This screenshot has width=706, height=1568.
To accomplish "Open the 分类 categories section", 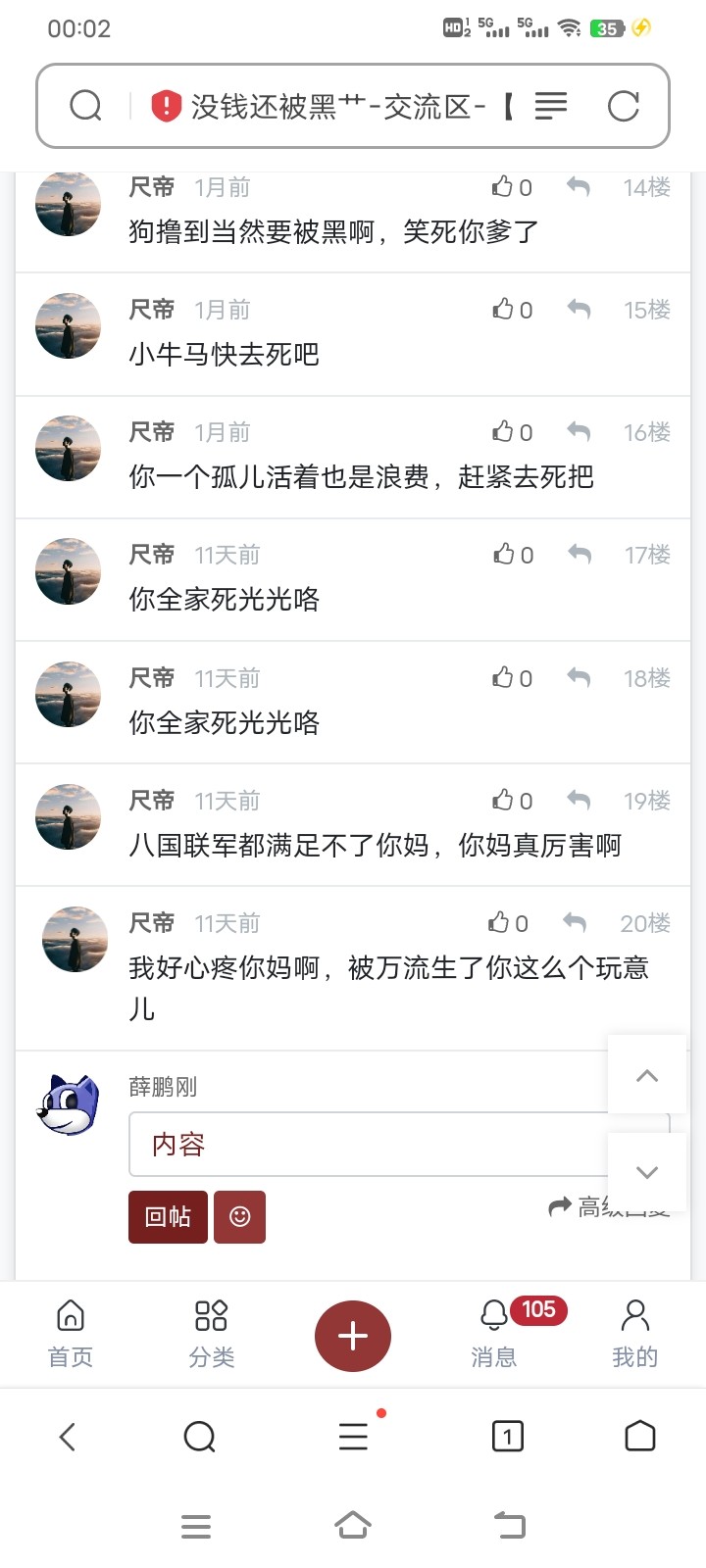I will coord(211,1333).
